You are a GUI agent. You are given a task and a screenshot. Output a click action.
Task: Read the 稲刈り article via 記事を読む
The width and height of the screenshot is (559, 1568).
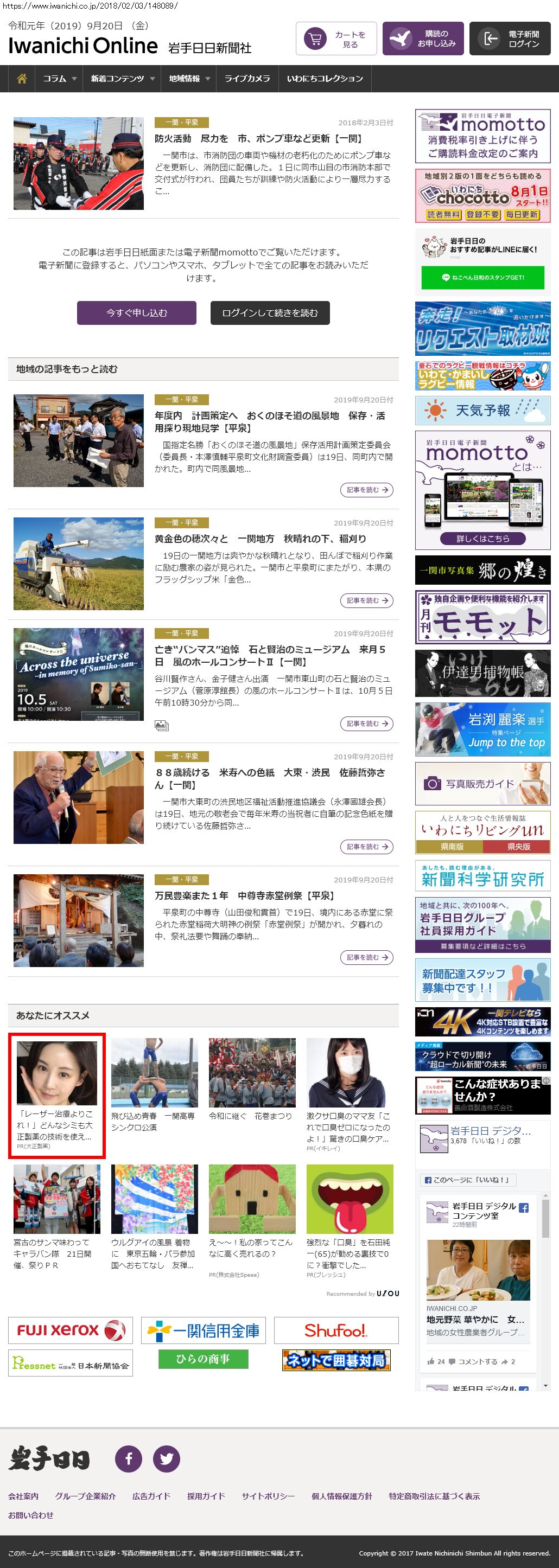[366, 601]
